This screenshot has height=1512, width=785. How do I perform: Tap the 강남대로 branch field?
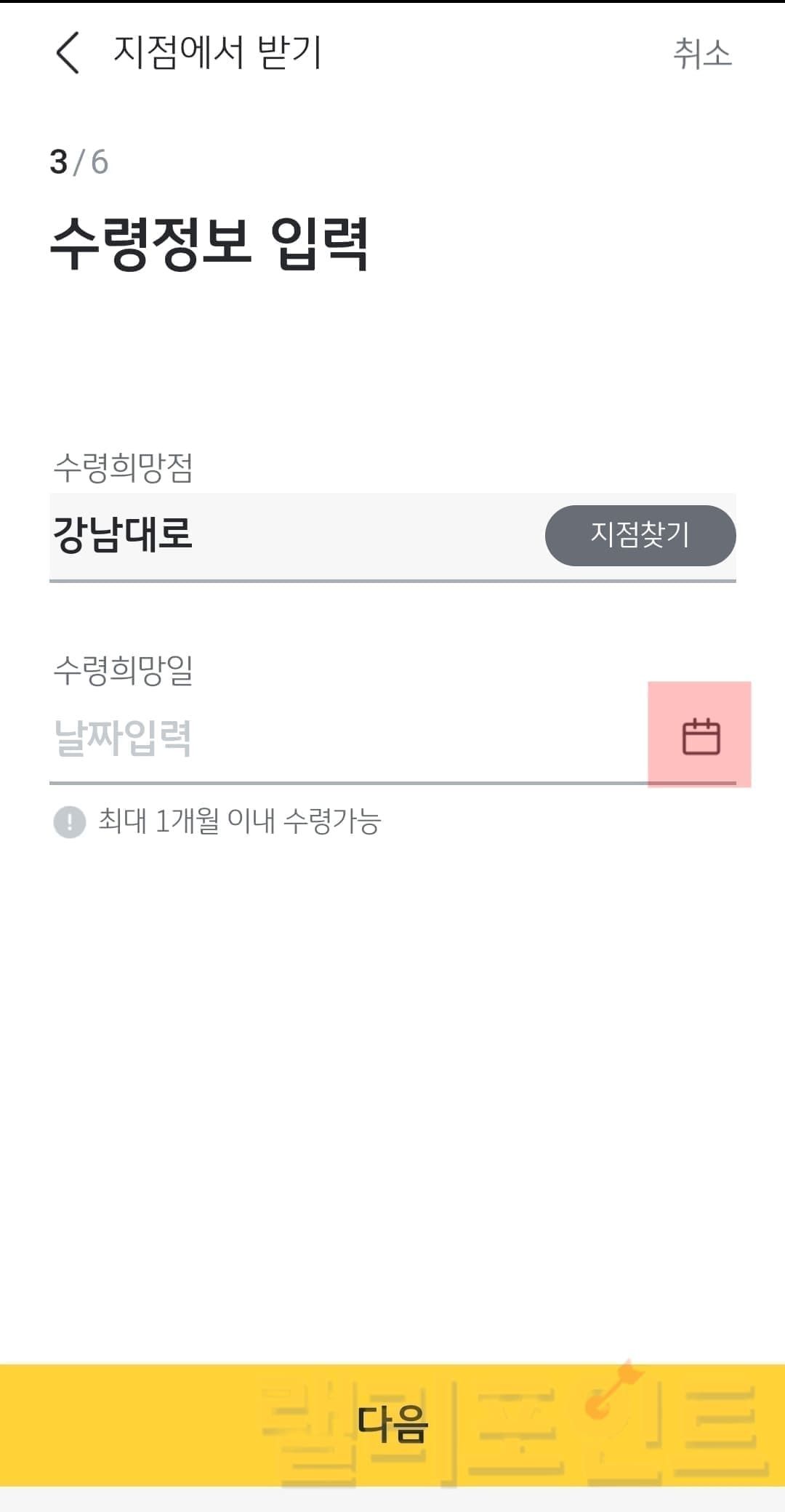click(x=291, y=535)
